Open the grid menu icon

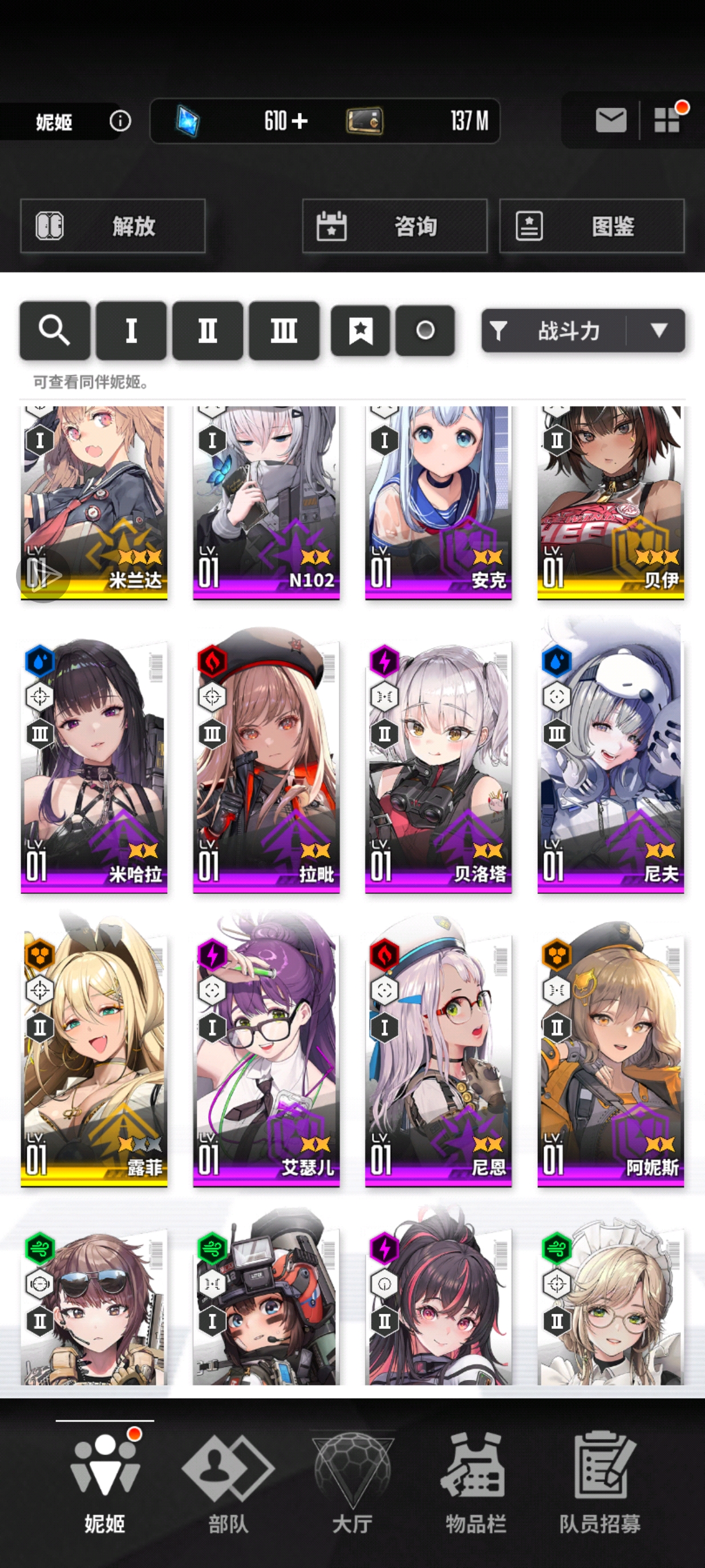coord(667,119)
